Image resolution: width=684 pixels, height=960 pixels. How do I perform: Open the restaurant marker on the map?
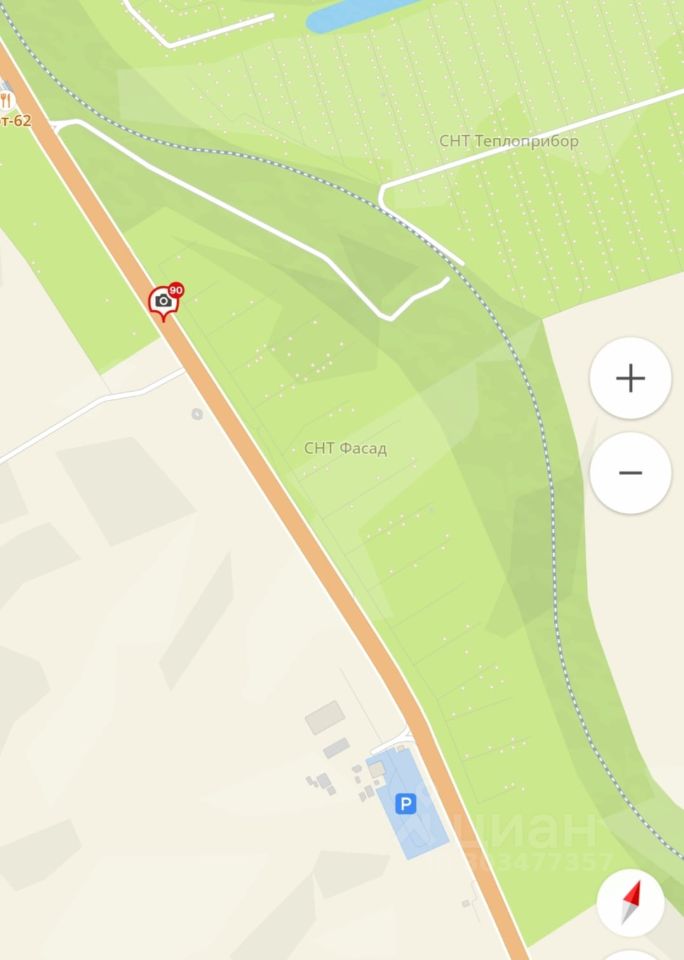5,101
